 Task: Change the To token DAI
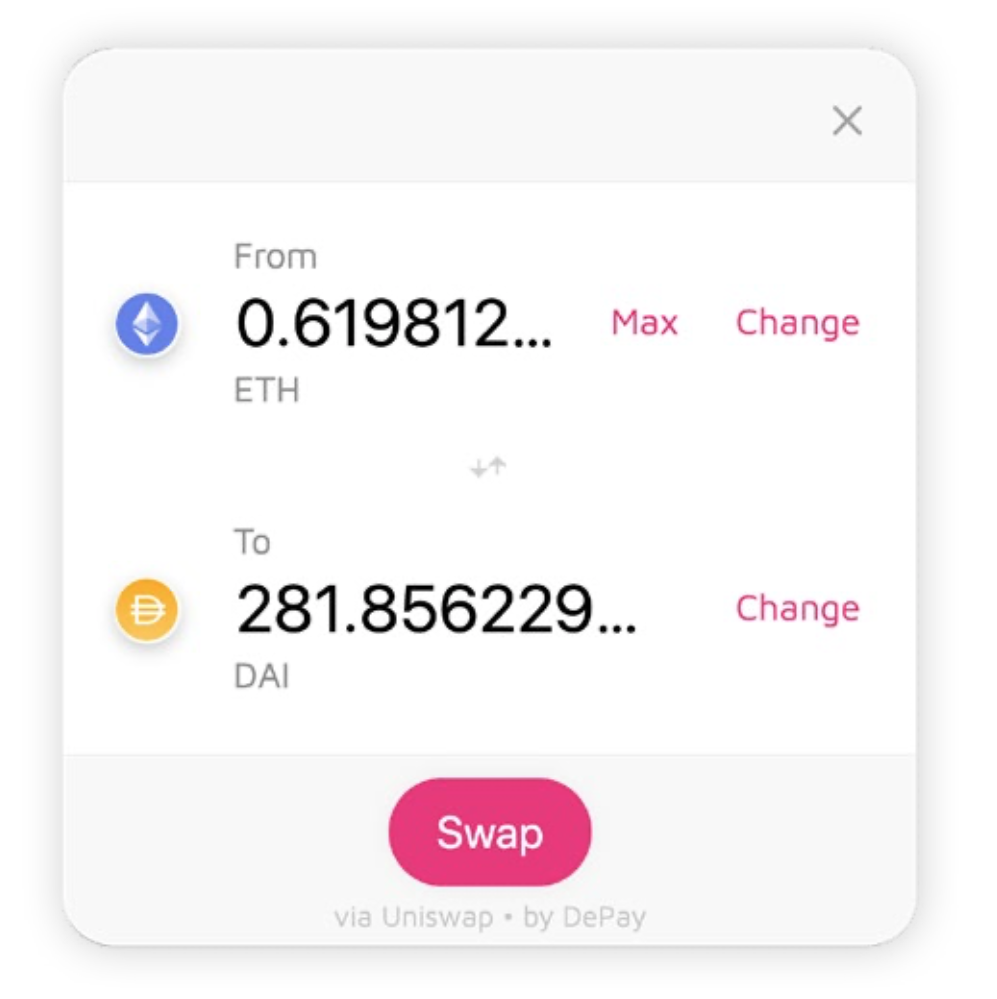[797, 608]
